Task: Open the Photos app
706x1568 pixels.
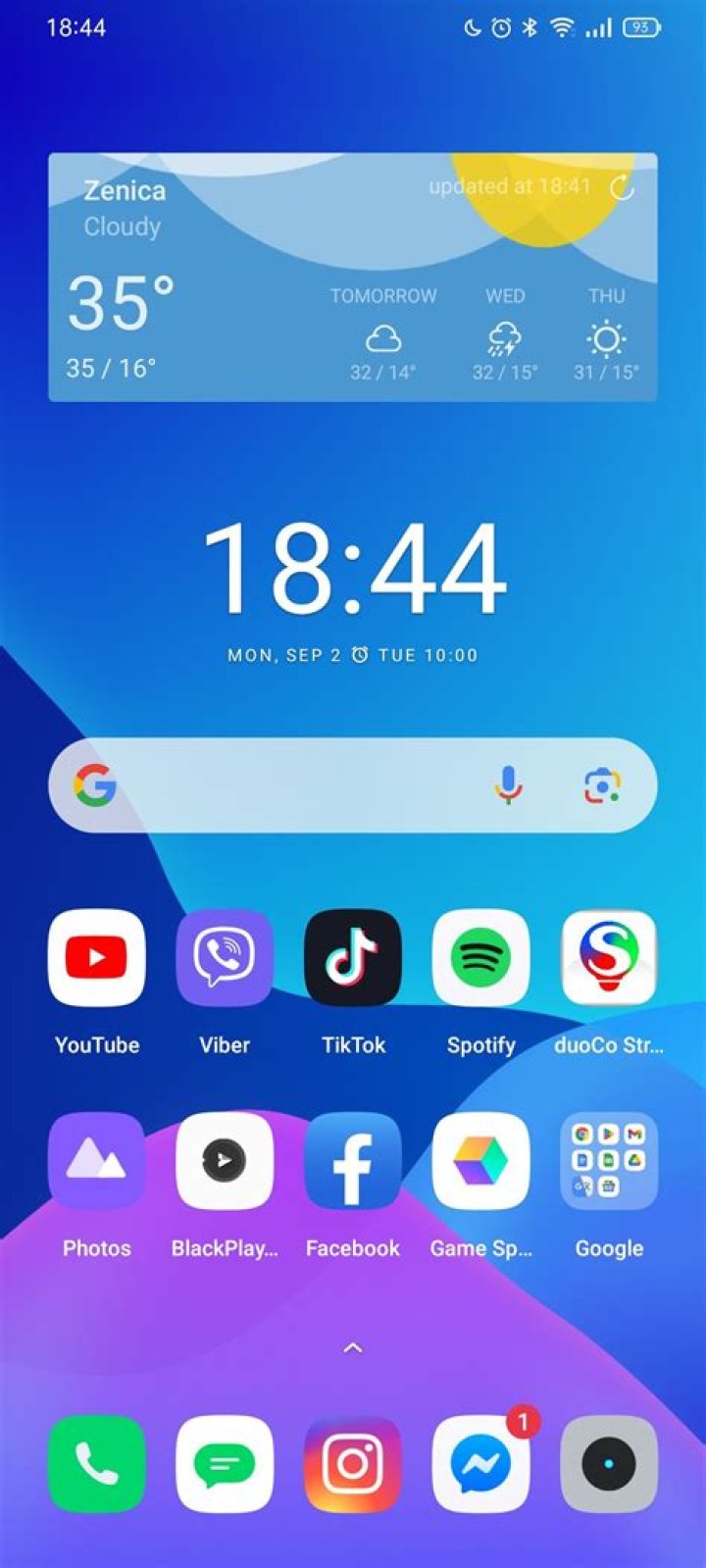Action: coord(97,1161)
